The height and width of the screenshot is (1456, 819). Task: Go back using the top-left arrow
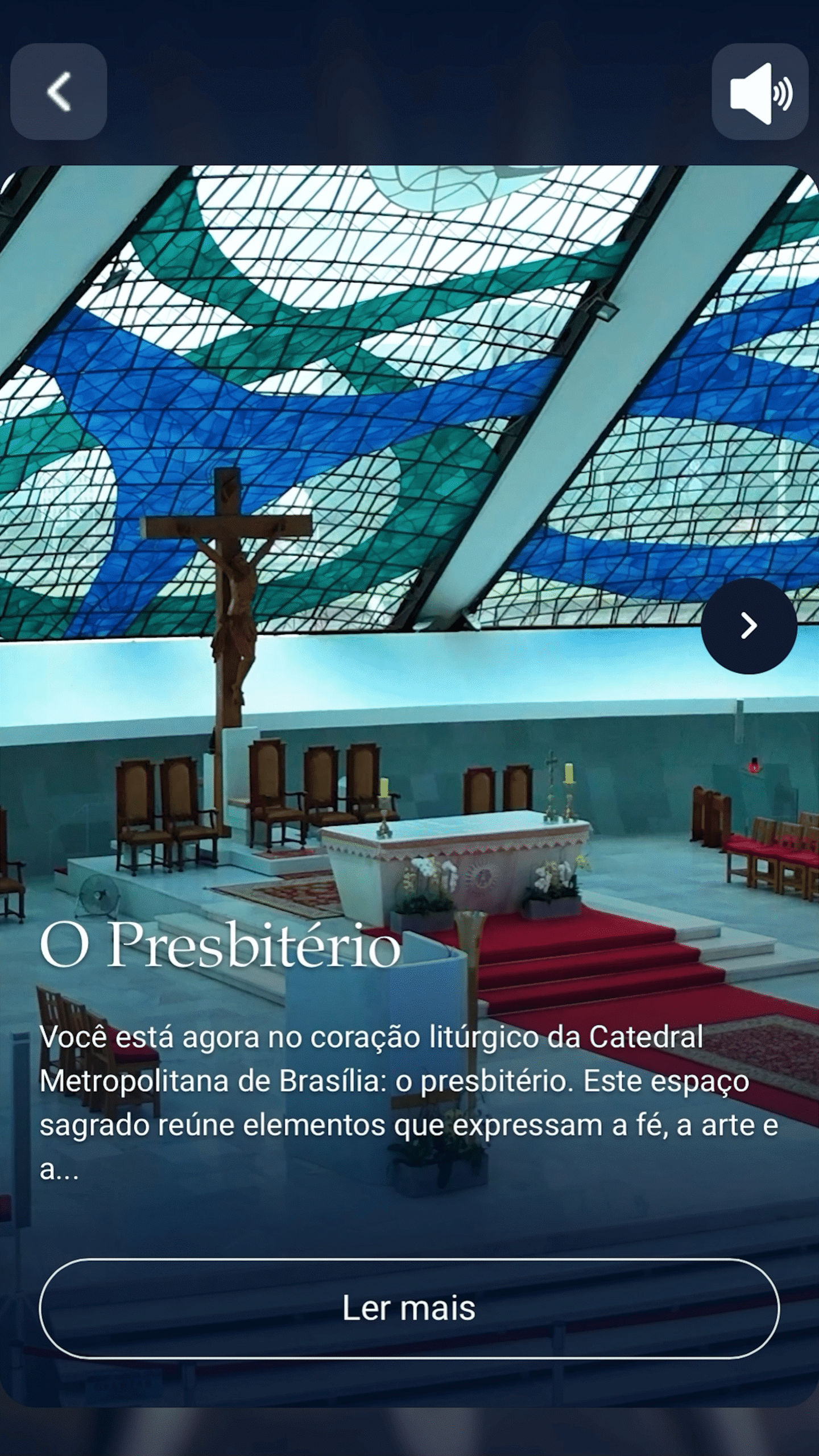(59, 92)
